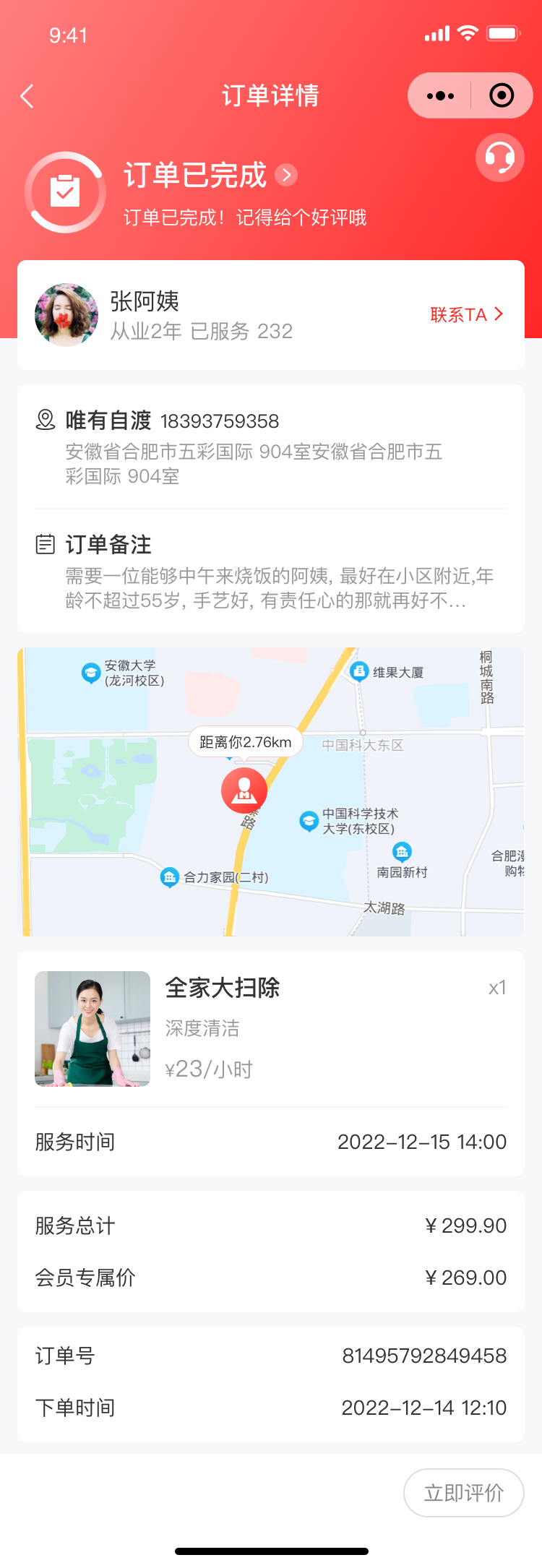Go back from the order details page
The height and width of the screenshot is (1568, 542).
click(27, 96)
